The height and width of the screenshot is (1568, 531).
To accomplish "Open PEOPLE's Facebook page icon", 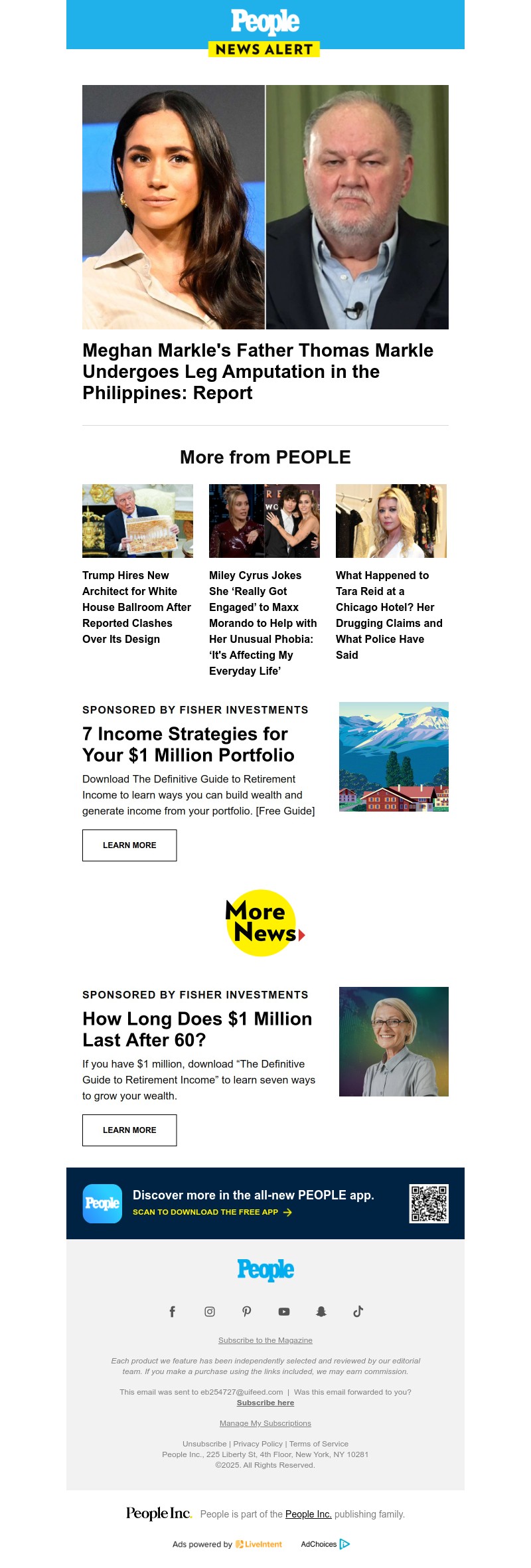I will [x=173, y=1311].
